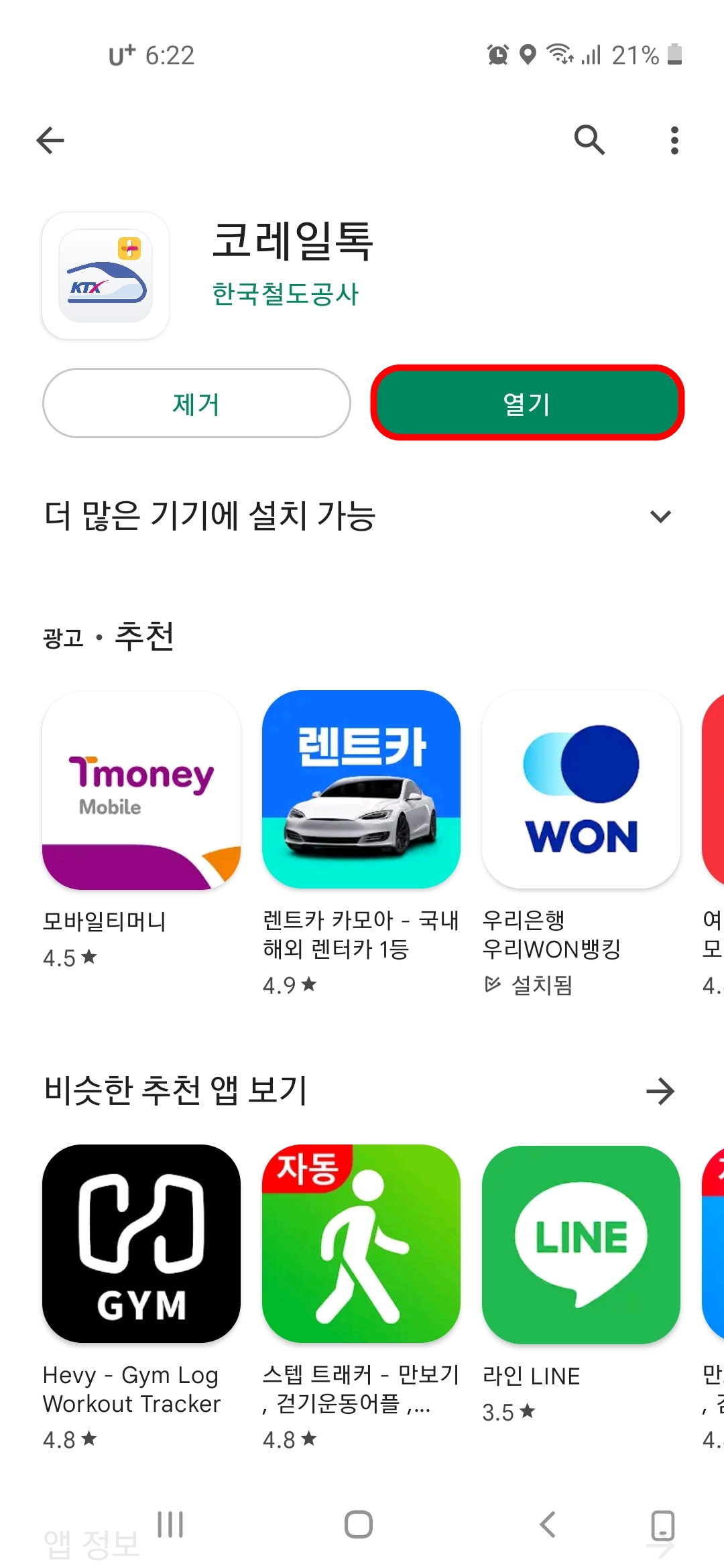Screen dimensions: 724x1568
Task: Open the 스텝 트래커 walking app icon
Action: click(x=361, y=1243)
